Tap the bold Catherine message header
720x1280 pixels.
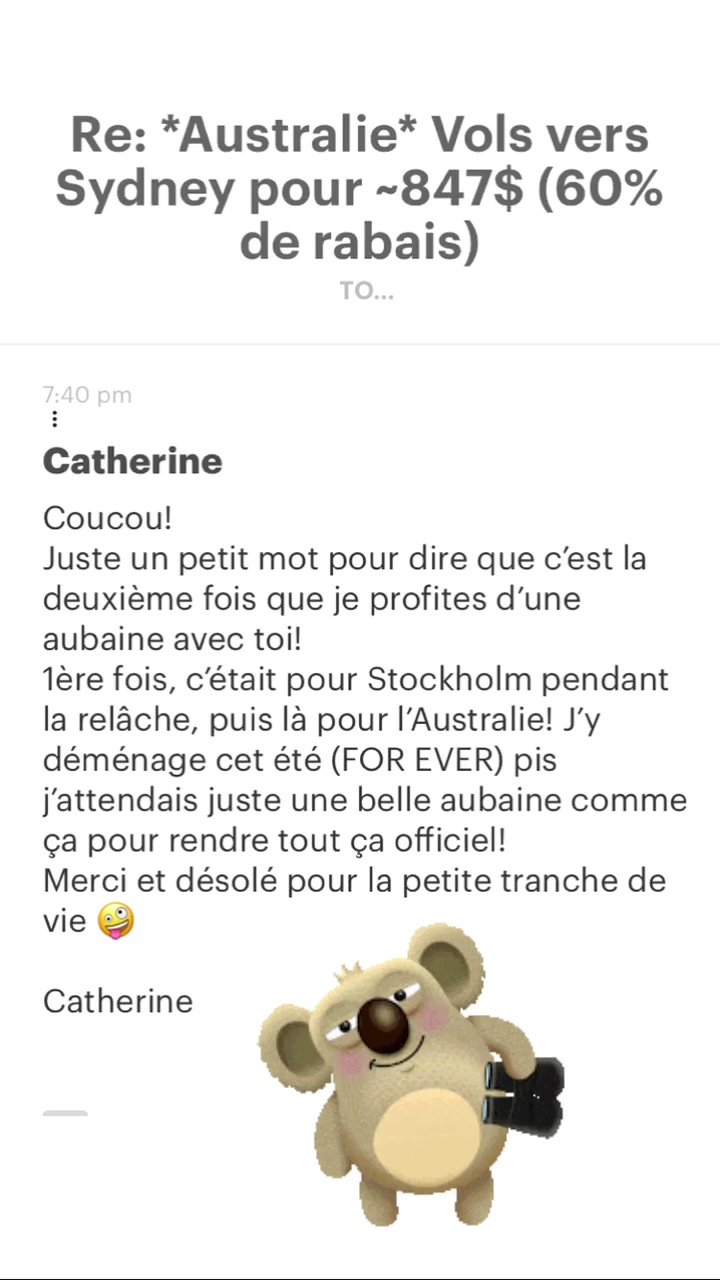tap(132, 461)
